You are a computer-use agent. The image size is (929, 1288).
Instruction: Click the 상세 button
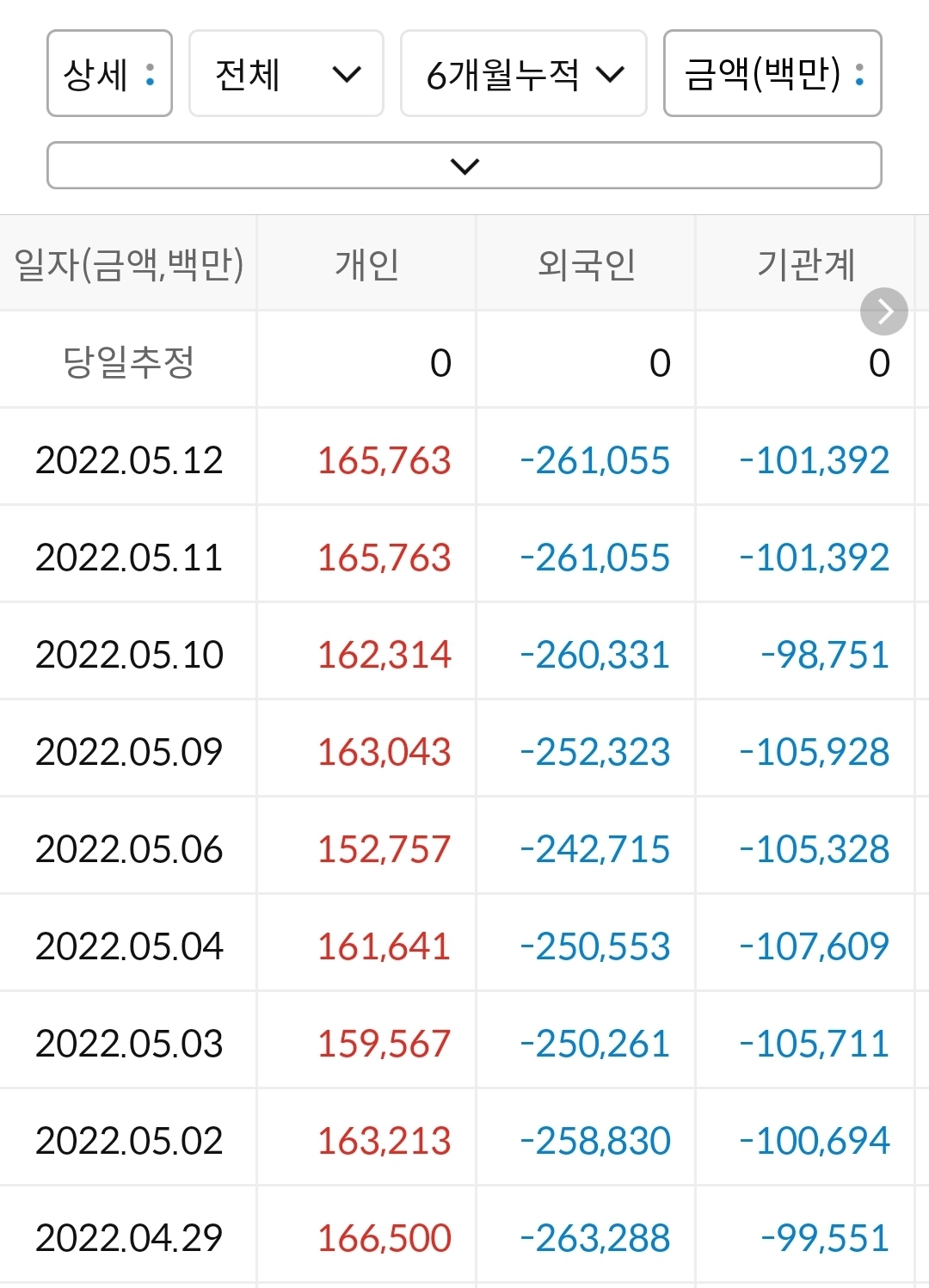point(108,75)
